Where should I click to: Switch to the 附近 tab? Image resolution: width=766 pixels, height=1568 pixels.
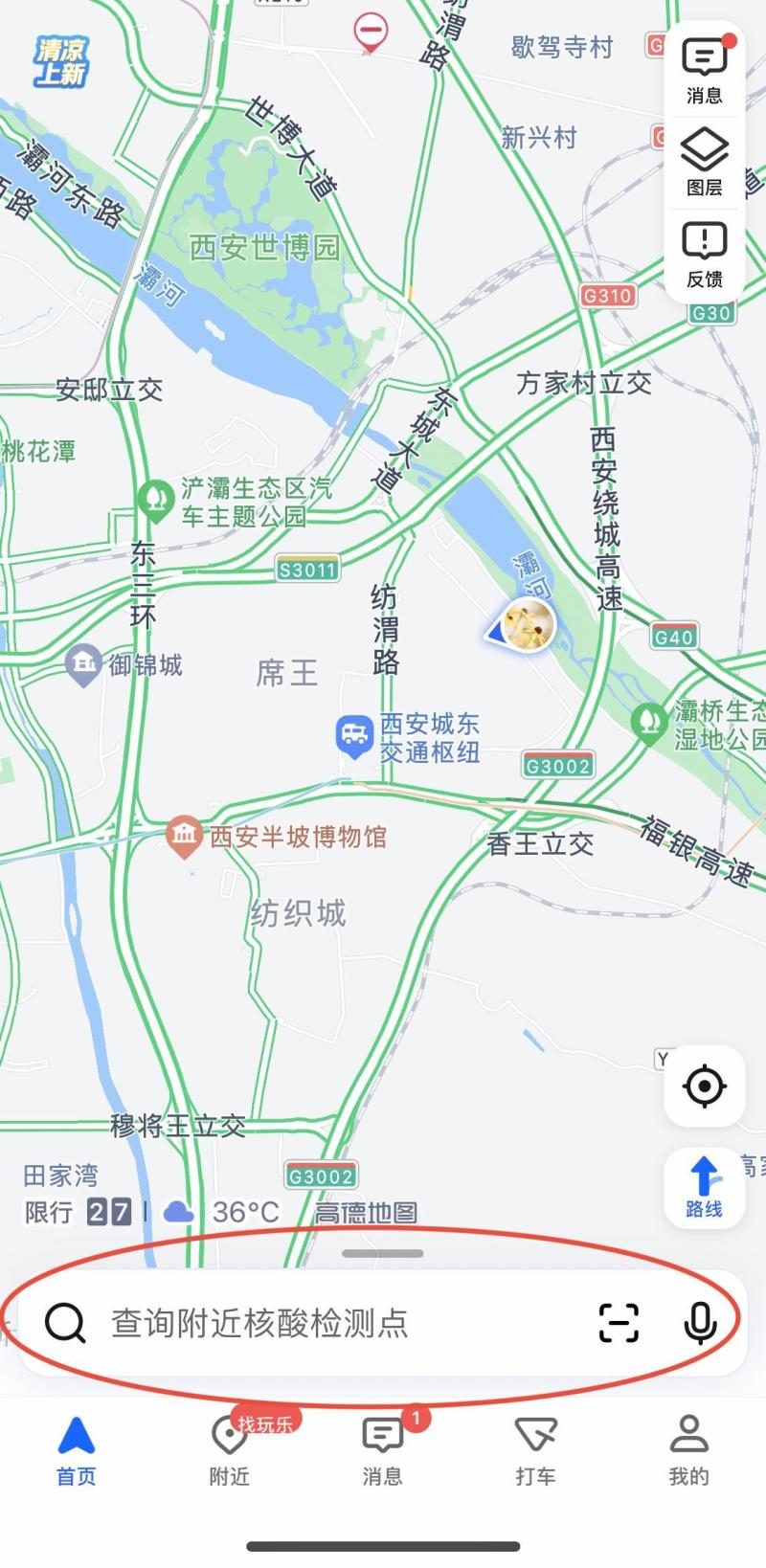[x=230, y=1451]
